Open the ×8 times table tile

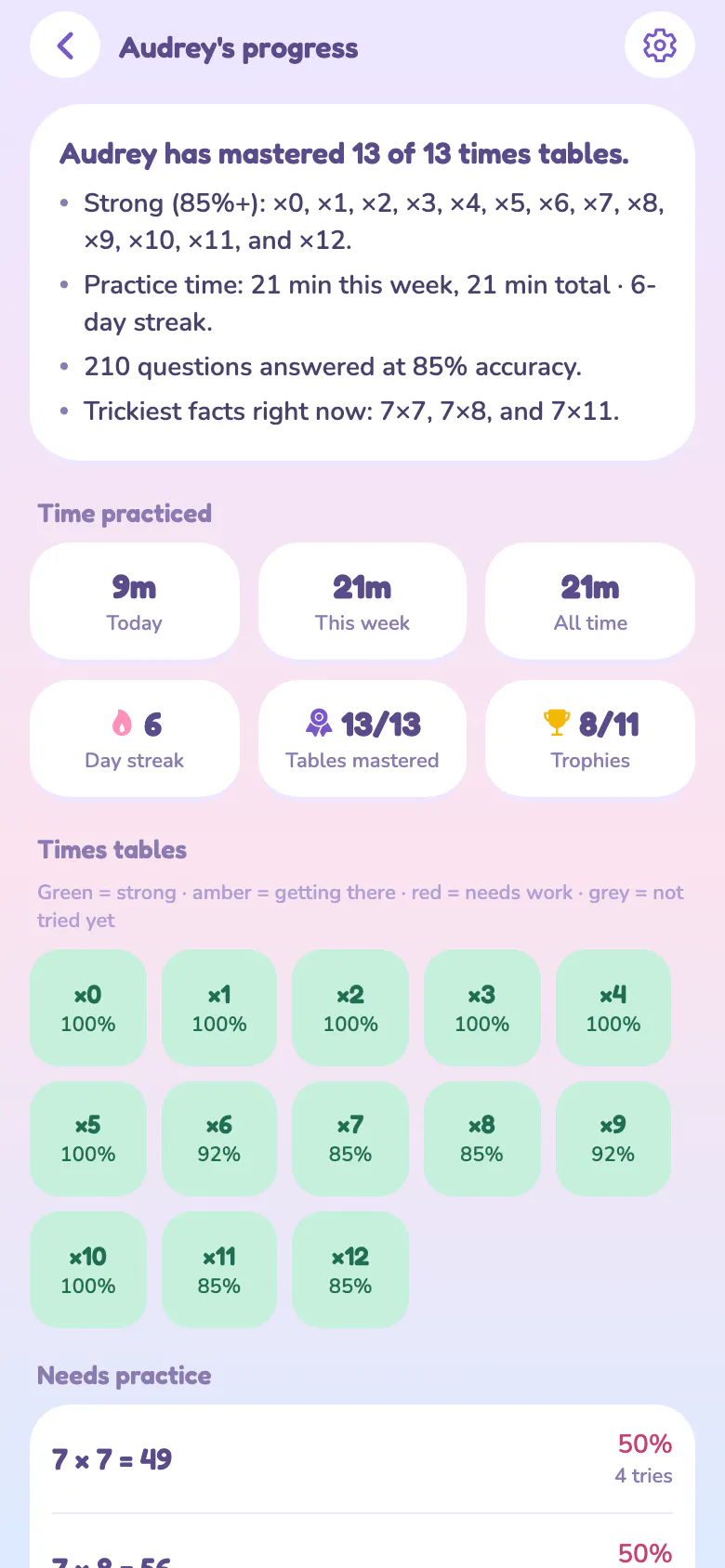coord(481,1139)
